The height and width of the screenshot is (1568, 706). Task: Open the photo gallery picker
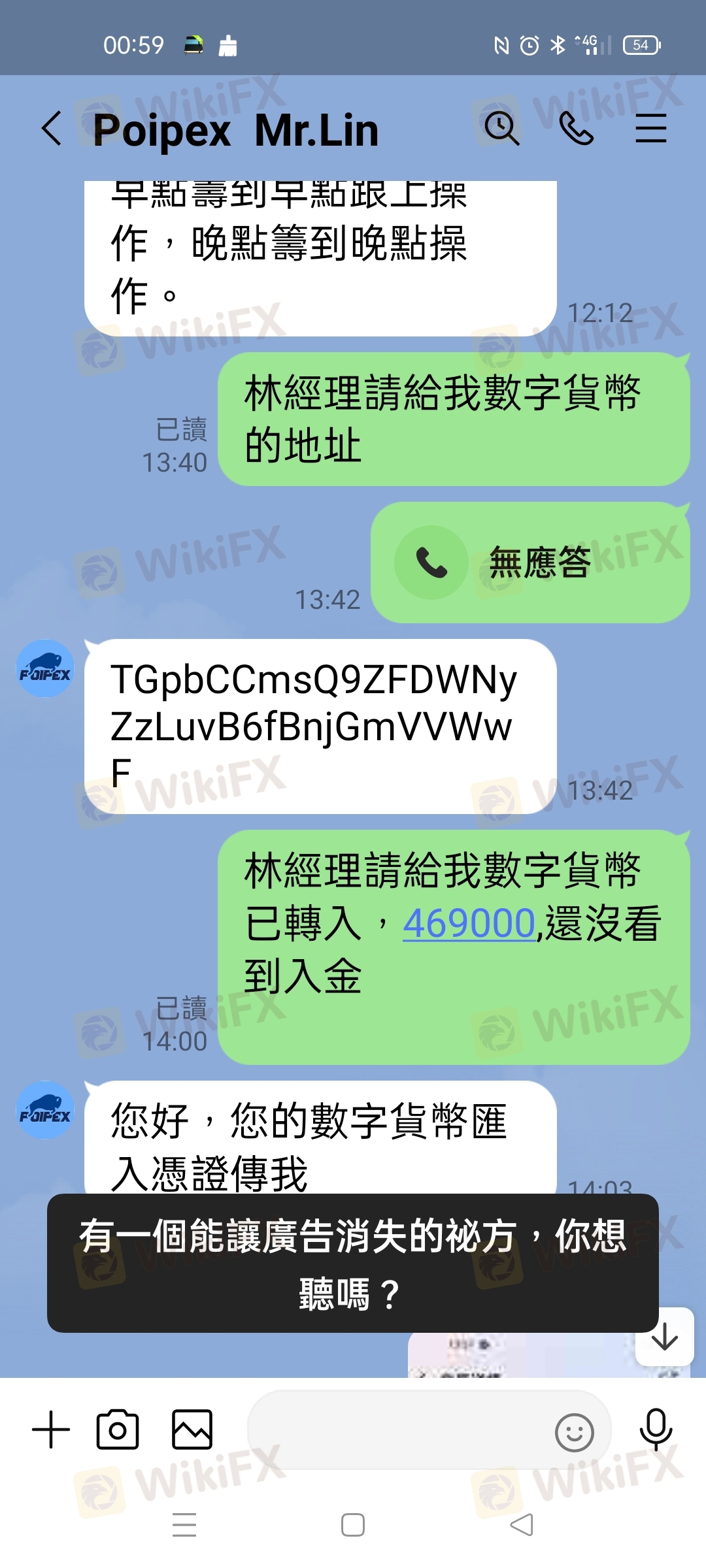pos(192,1429)
